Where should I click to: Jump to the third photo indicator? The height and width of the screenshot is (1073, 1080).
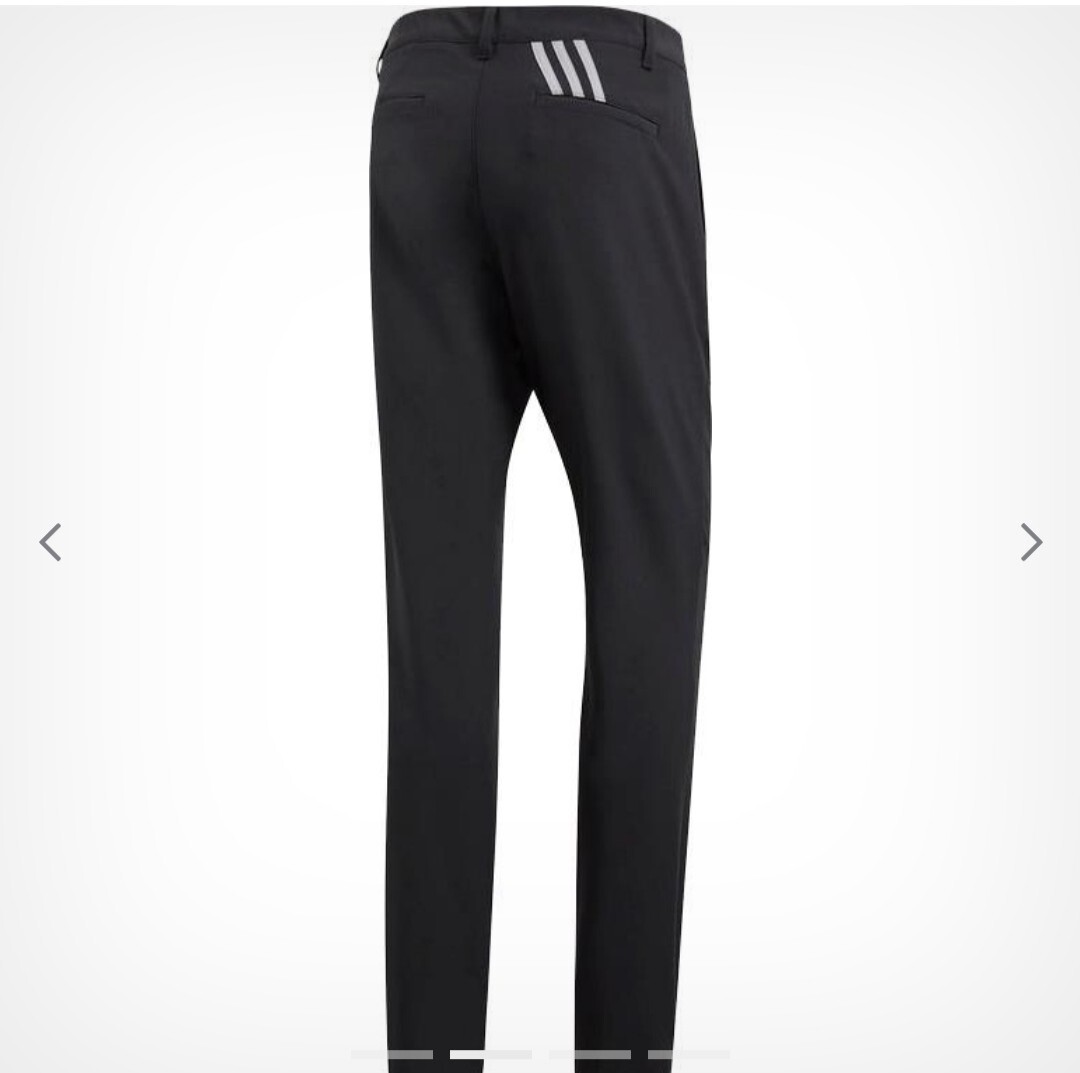pos(589,1054)
